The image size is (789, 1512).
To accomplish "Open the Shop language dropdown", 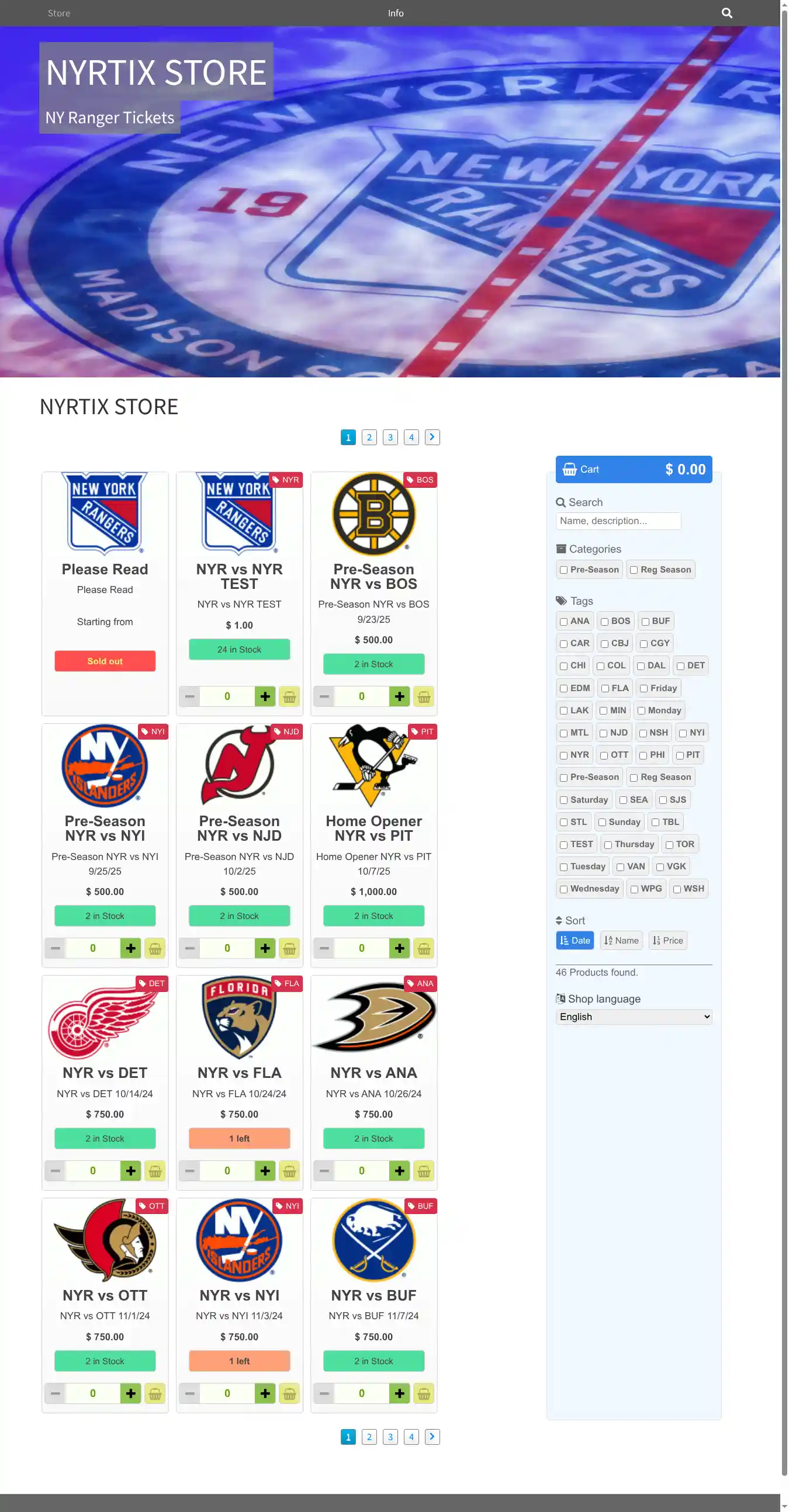I will coord(633,1017).
